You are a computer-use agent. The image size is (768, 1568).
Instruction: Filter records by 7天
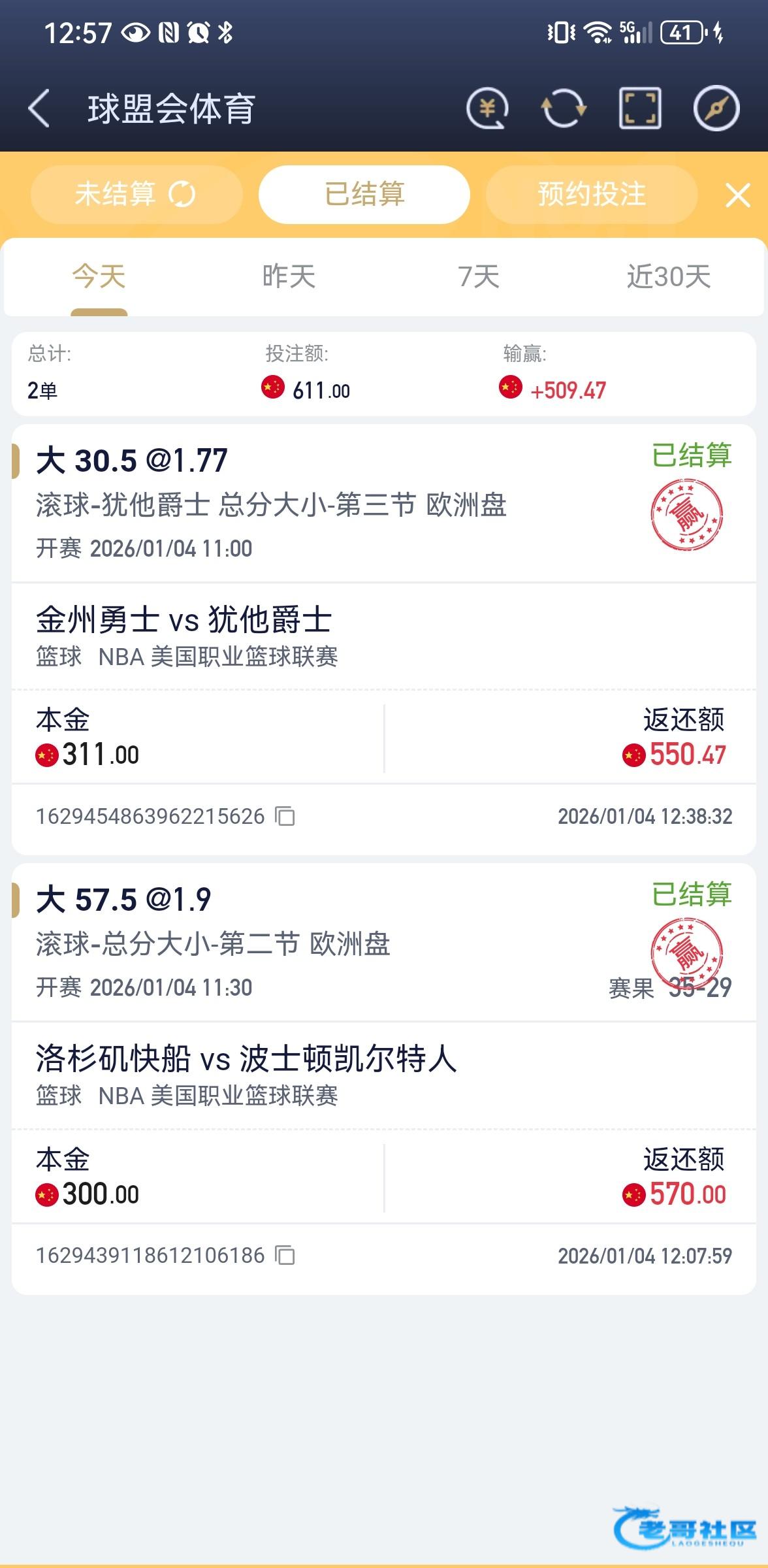(478, 277)
